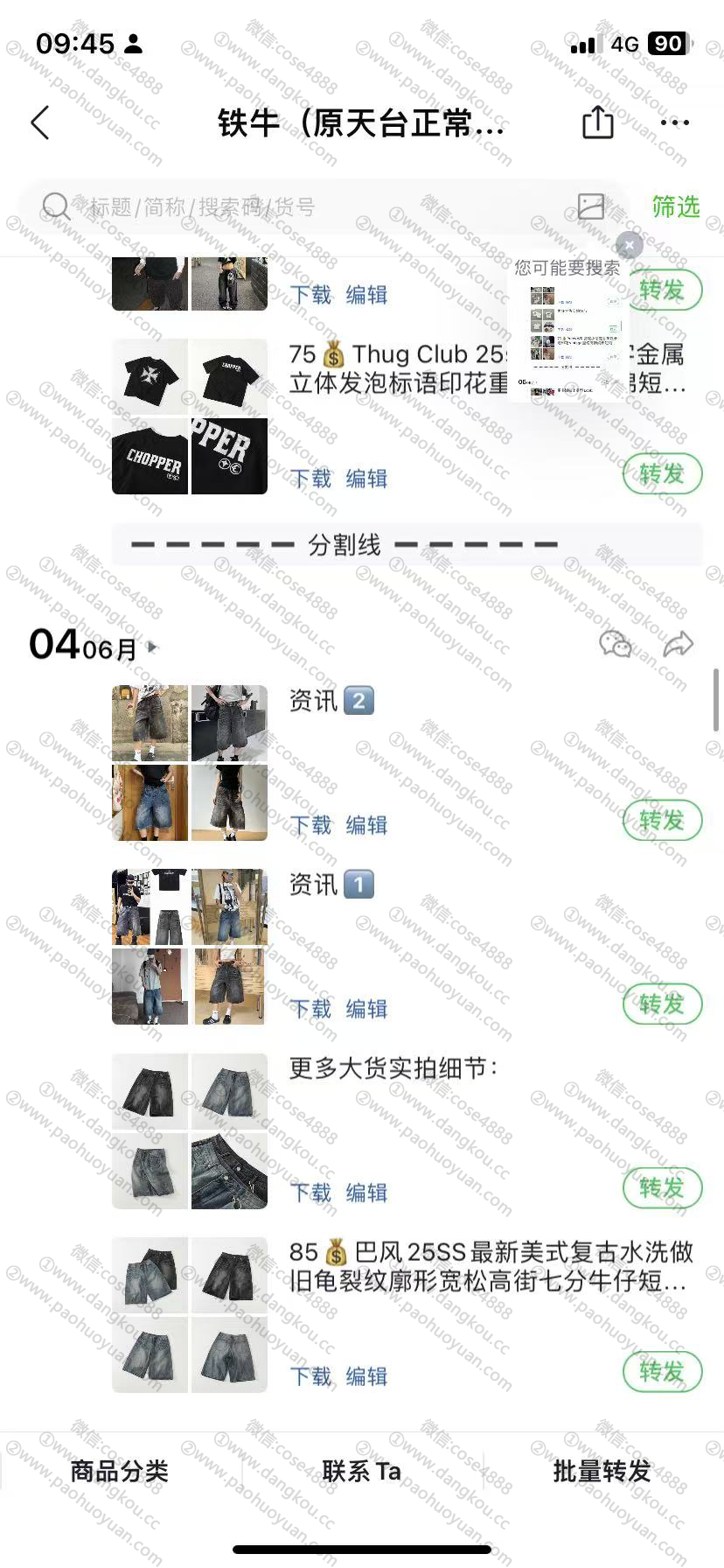Dismiss the 您可能要搜索 suggestion popup
The width and height of the screenshot is (724, 1568).
tap(629, 245)
